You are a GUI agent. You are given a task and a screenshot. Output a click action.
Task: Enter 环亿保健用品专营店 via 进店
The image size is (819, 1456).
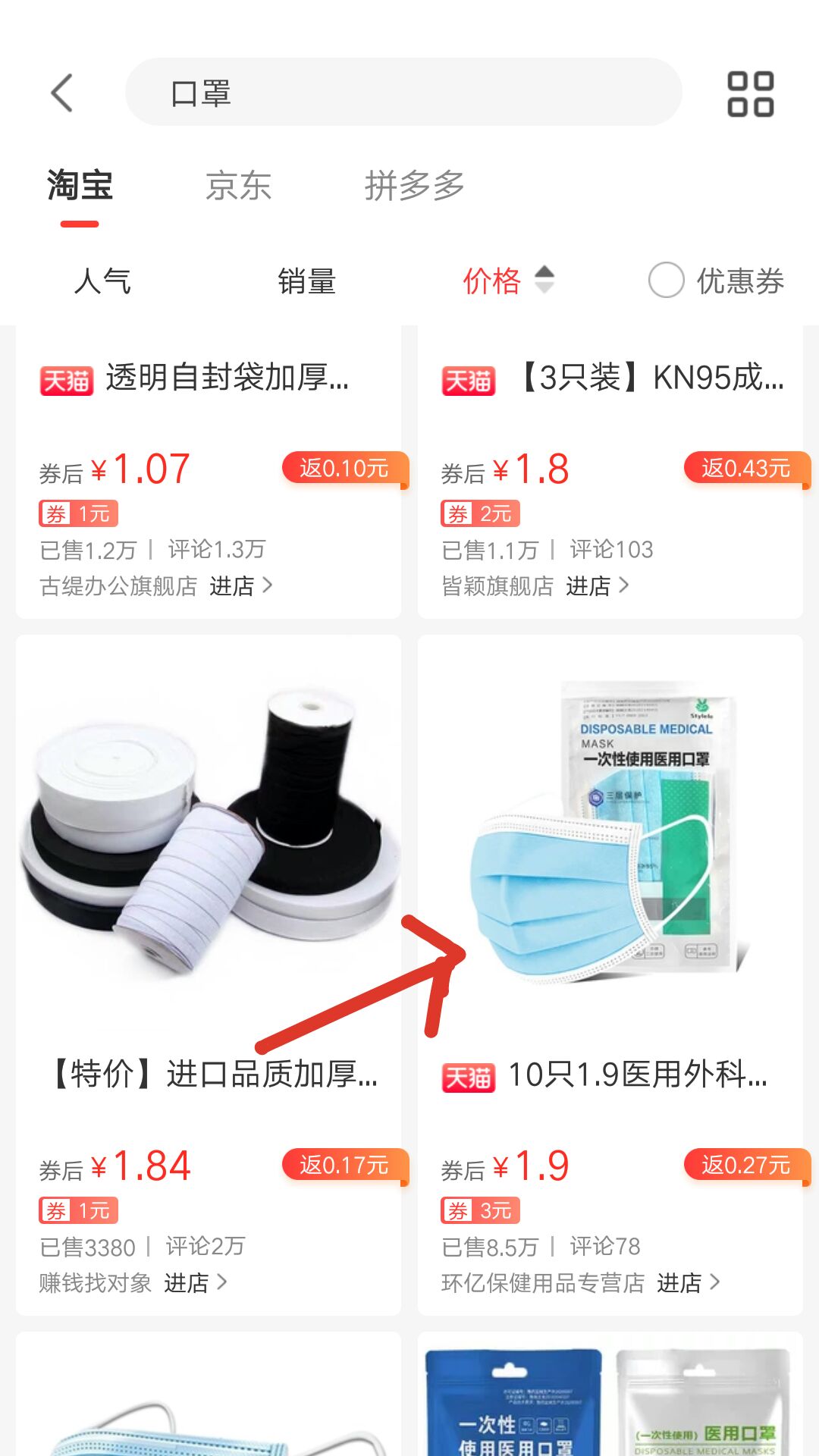687,1283
